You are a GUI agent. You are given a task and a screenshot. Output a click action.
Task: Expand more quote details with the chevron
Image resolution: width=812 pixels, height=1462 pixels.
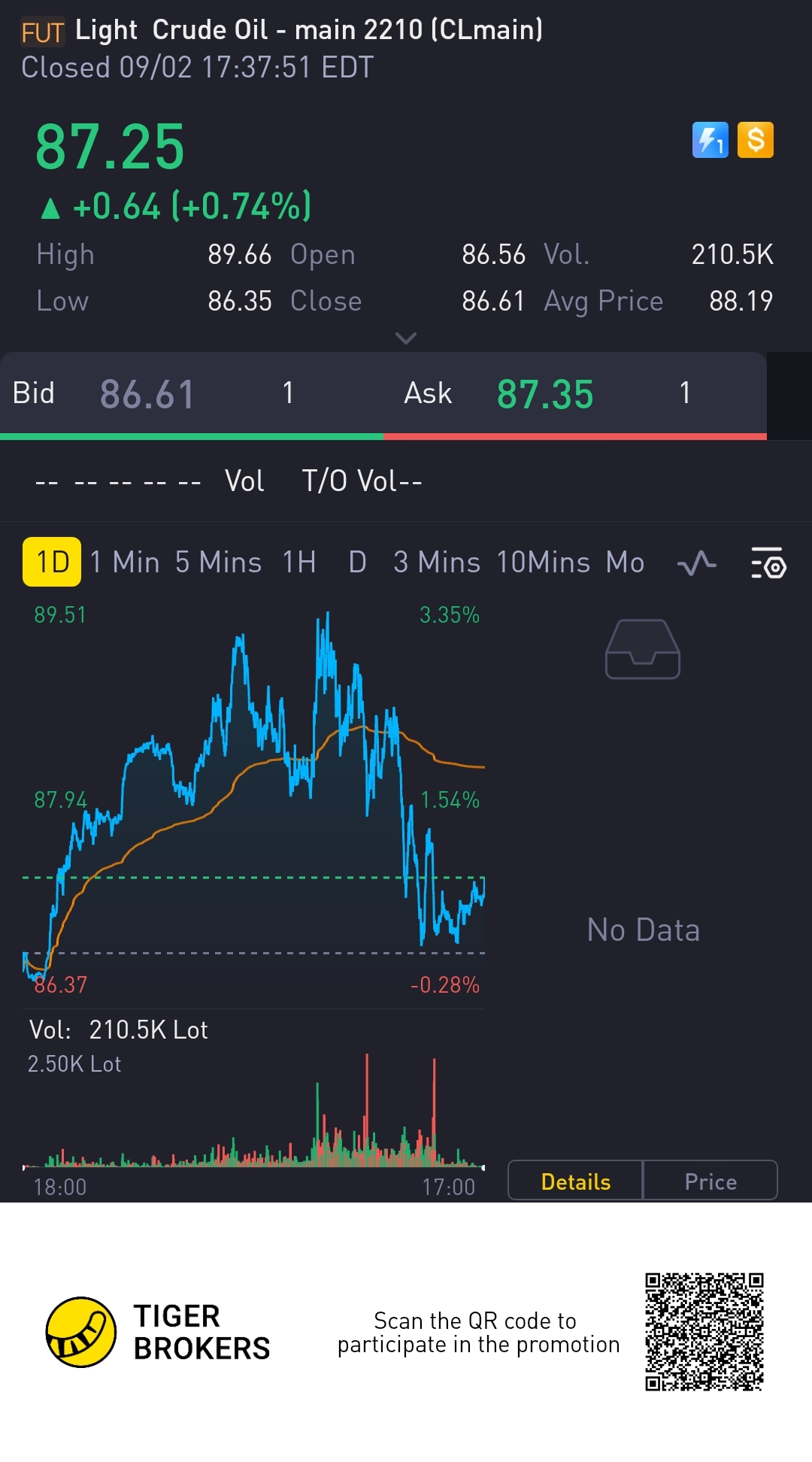(x=406, y=338)
